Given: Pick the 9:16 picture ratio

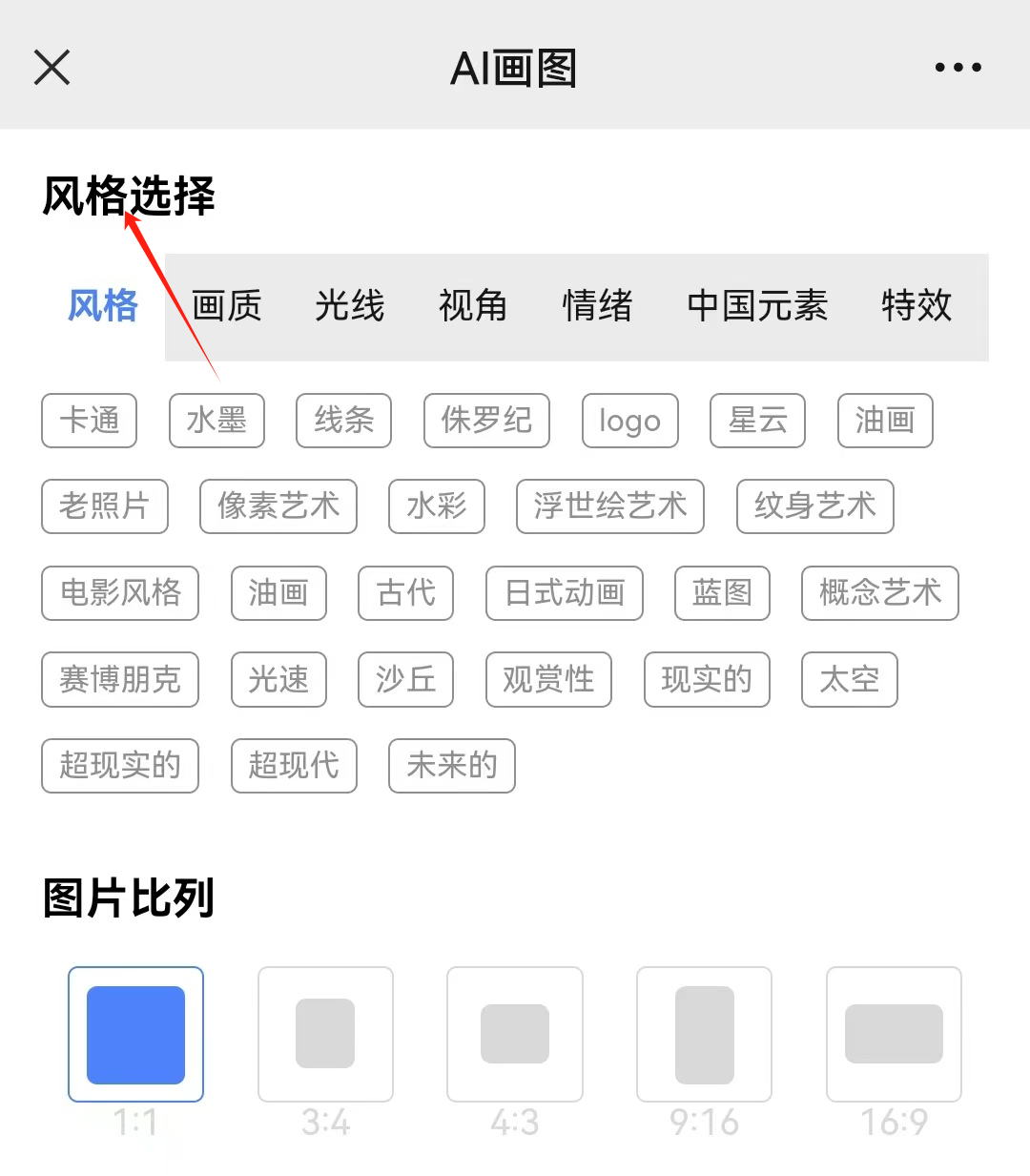Looking at the screenshot, I should [x=704, y=1035].
